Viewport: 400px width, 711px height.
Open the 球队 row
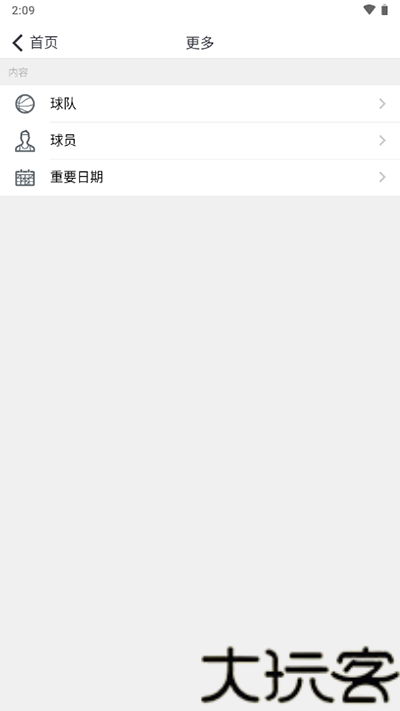pos(200,104)
